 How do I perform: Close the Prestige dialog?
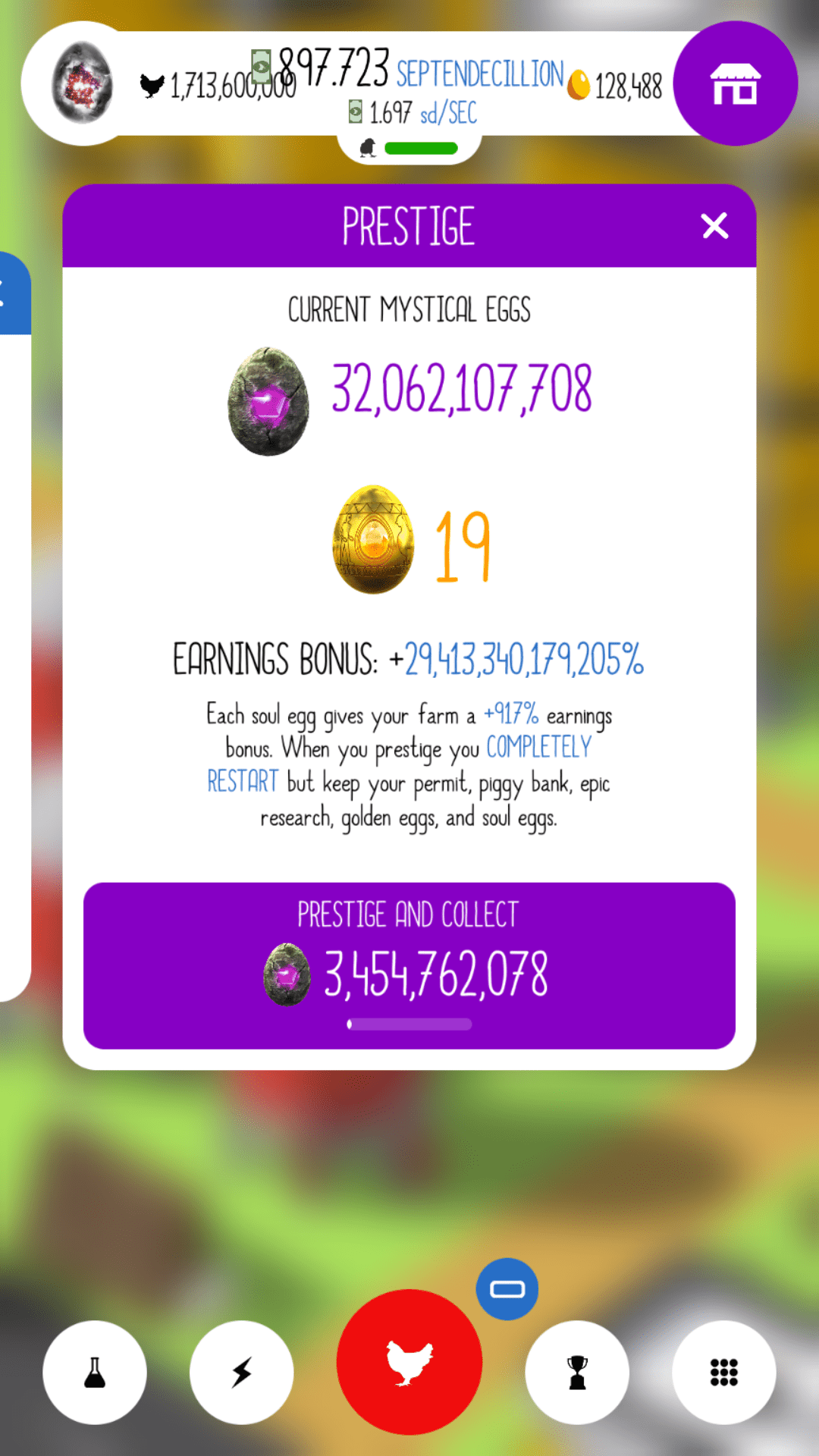(x=714, y=226)
